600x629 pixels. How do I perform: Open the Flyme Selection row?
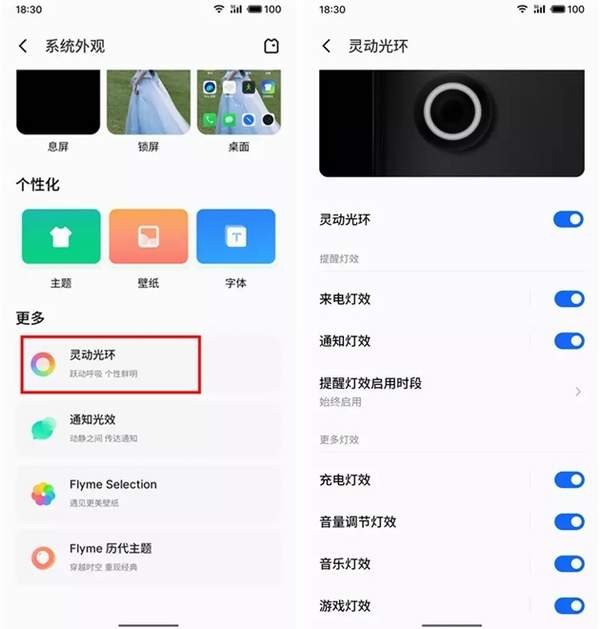click(148, 492)
